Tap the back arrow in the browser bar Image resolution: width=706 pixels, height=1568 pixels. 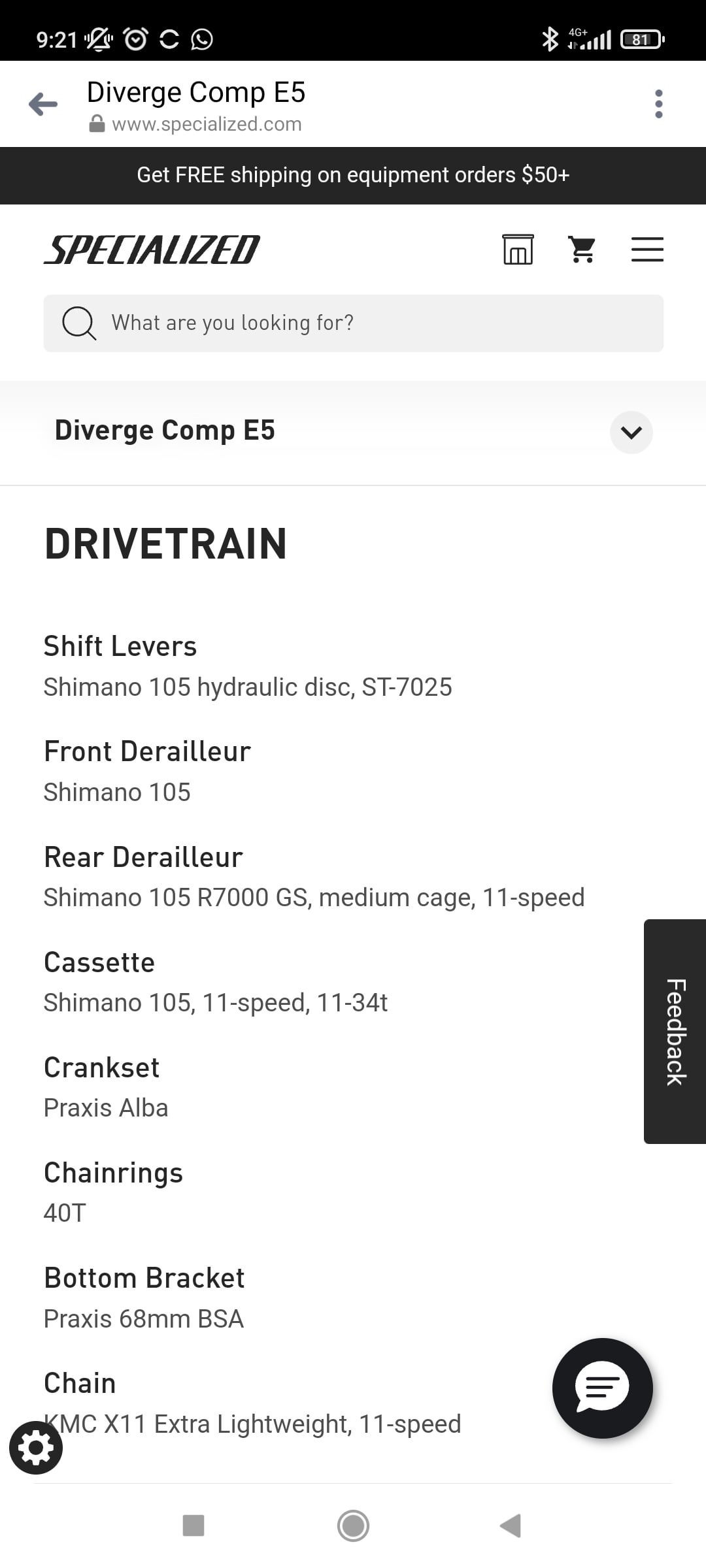coord(43,105)
